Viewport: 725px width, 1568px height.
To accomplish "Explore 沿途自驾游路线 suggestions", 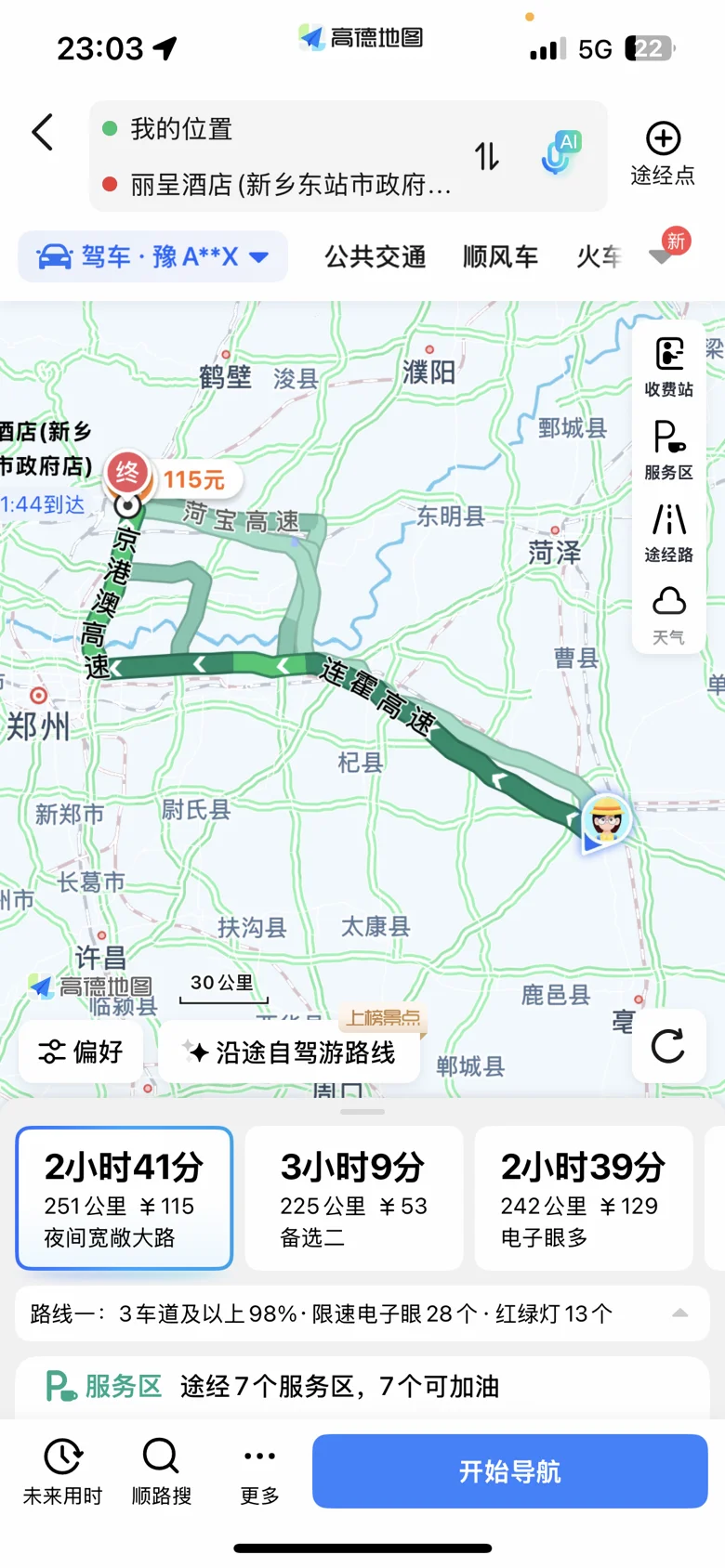I will pos(290,1052).
